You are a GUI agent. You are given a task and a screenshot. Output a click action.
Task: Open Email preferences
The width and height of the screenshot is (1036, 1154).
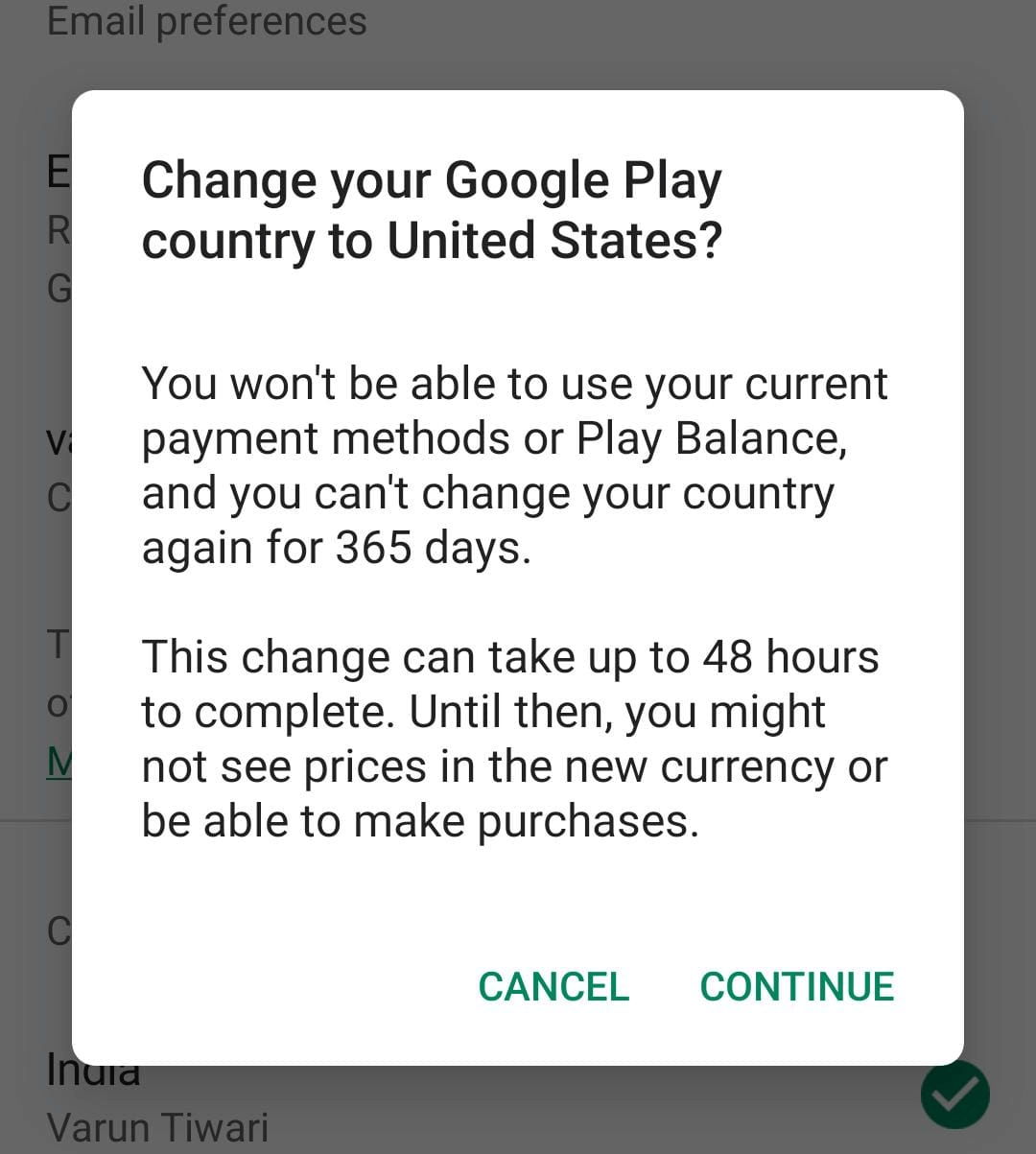coord(207,21)
